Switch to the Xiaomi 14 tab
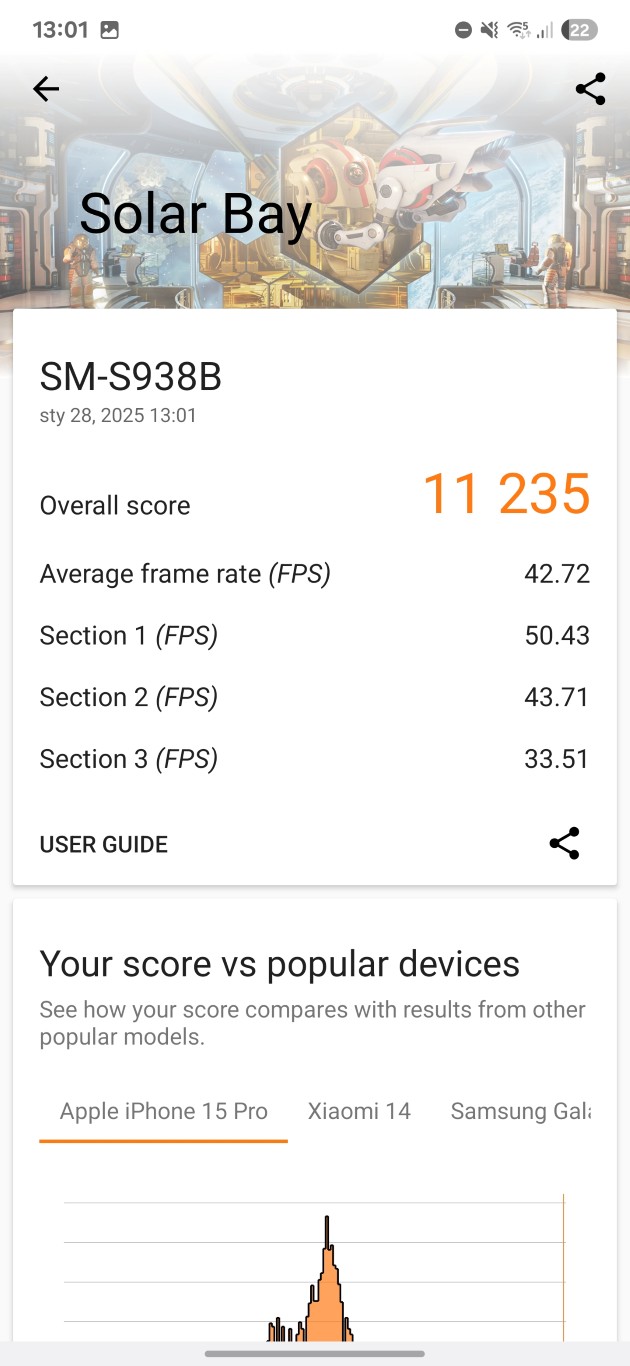This screenshot has height=1366, width=630. point(359,1111)
